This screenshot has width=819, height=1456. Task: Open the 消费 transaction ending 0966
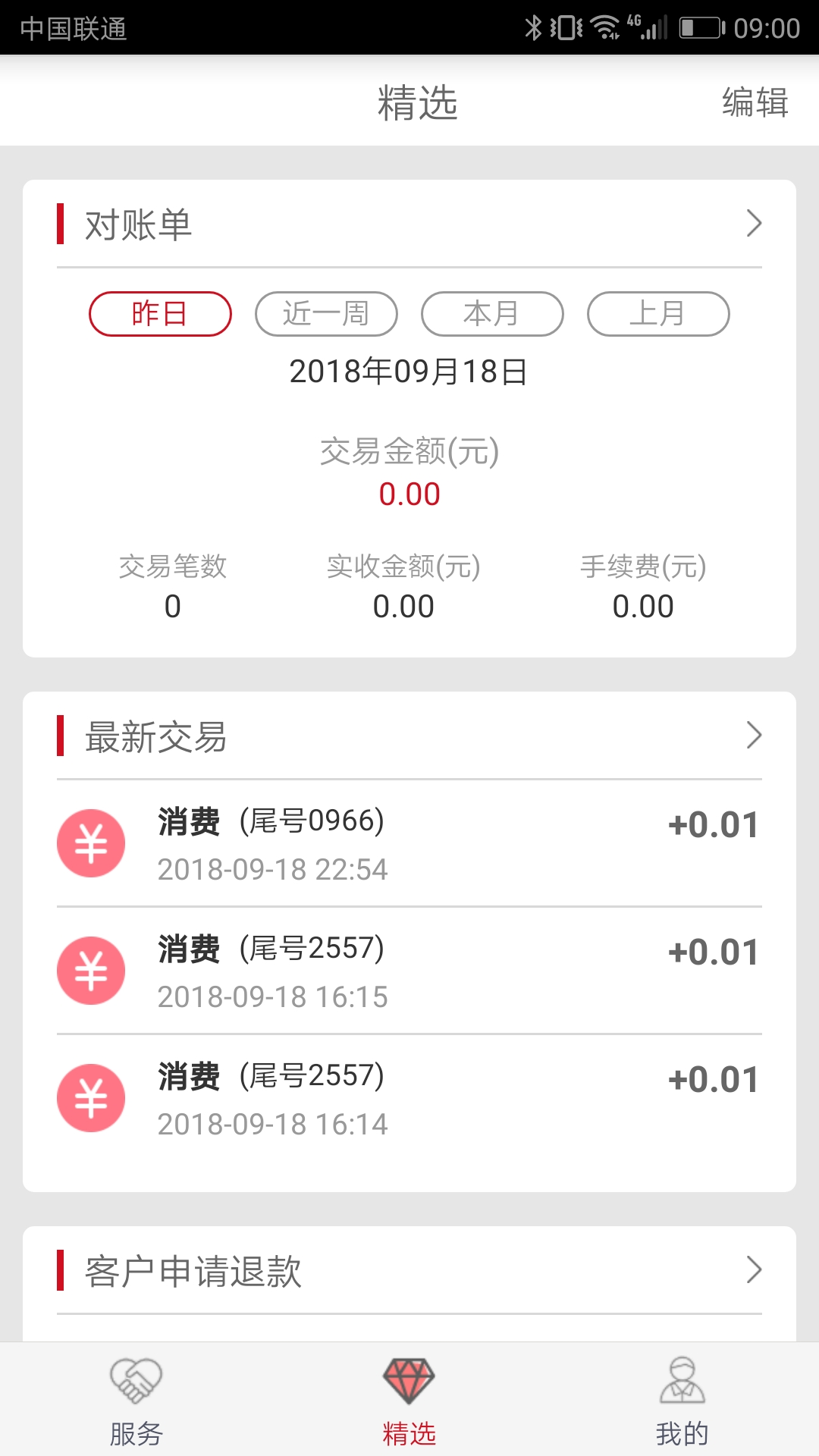click(x=409, y=843)
